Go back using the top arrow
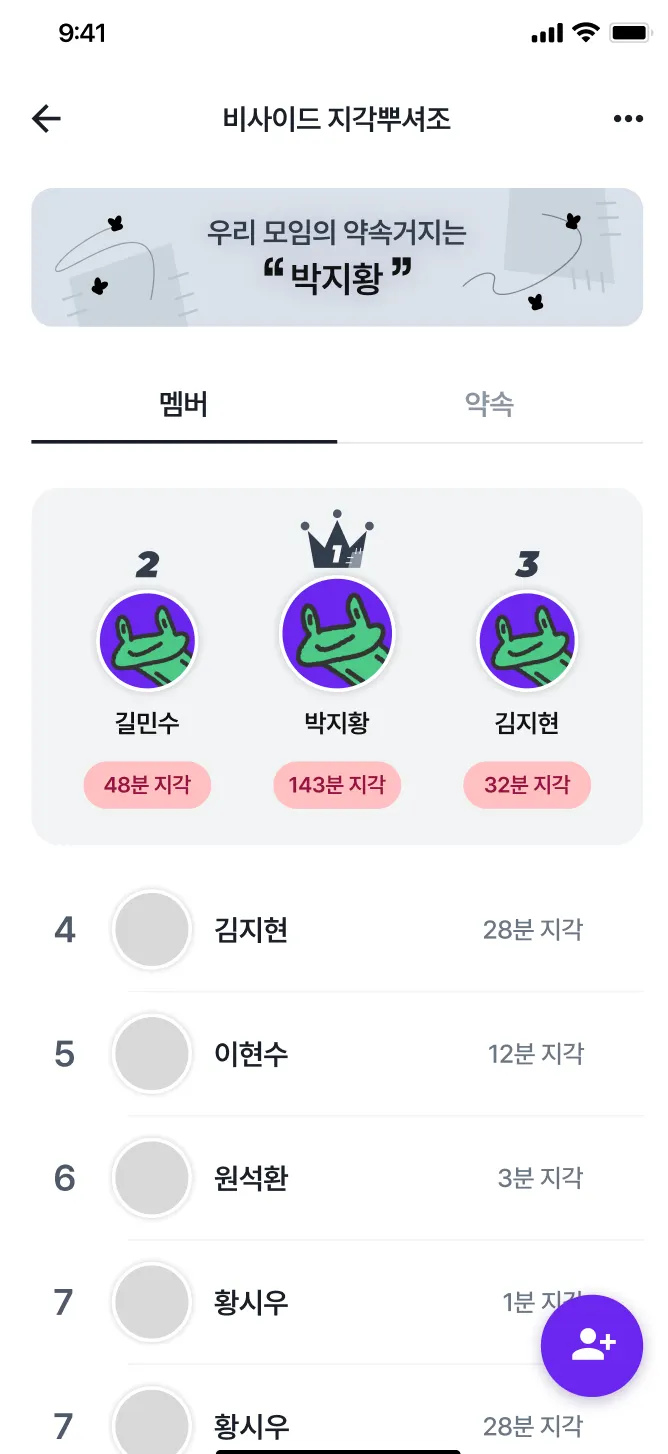 click(x=46, y=119)
